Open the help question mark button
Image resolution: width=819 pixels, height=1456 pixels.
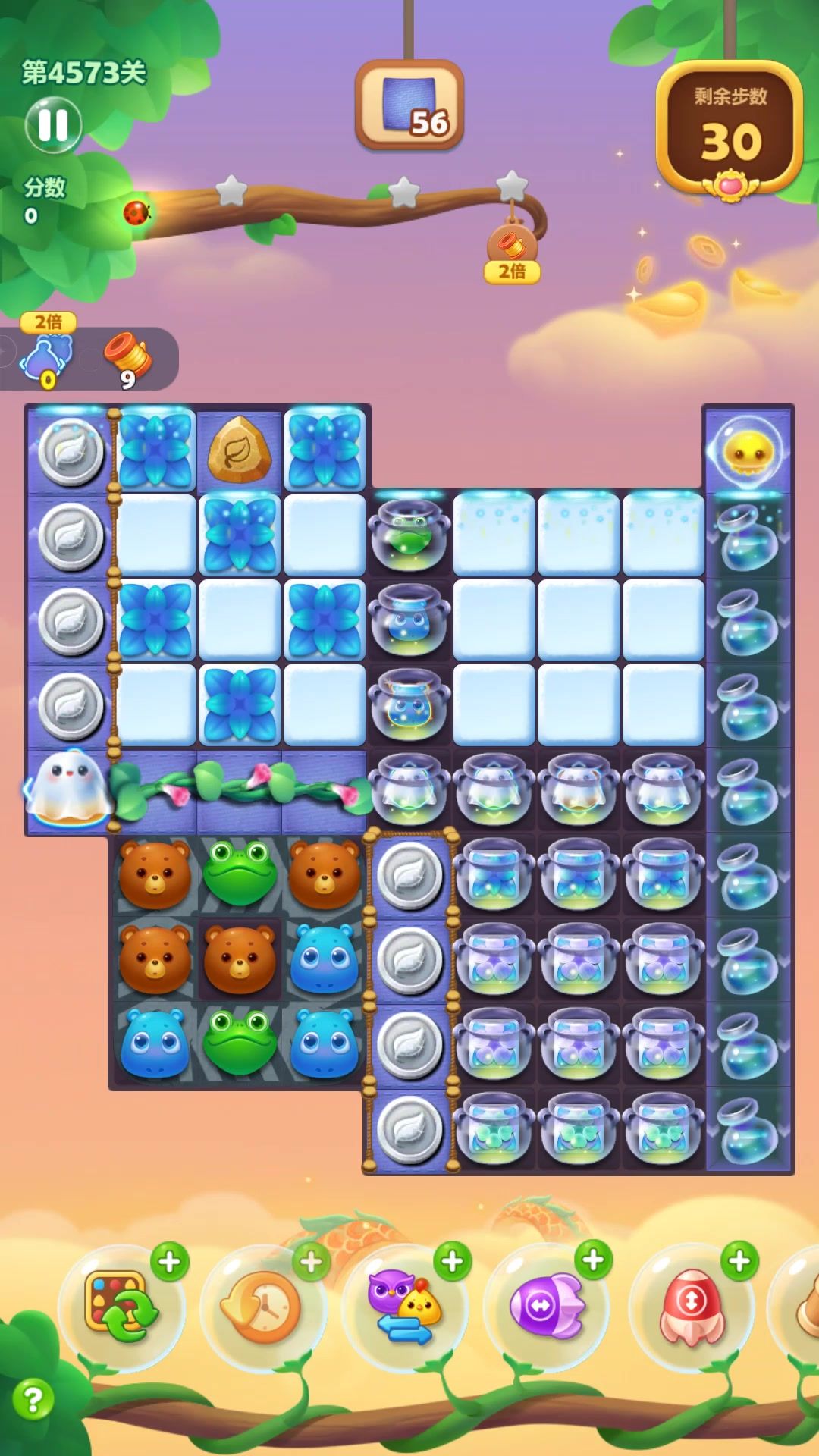coord(33,1399)
